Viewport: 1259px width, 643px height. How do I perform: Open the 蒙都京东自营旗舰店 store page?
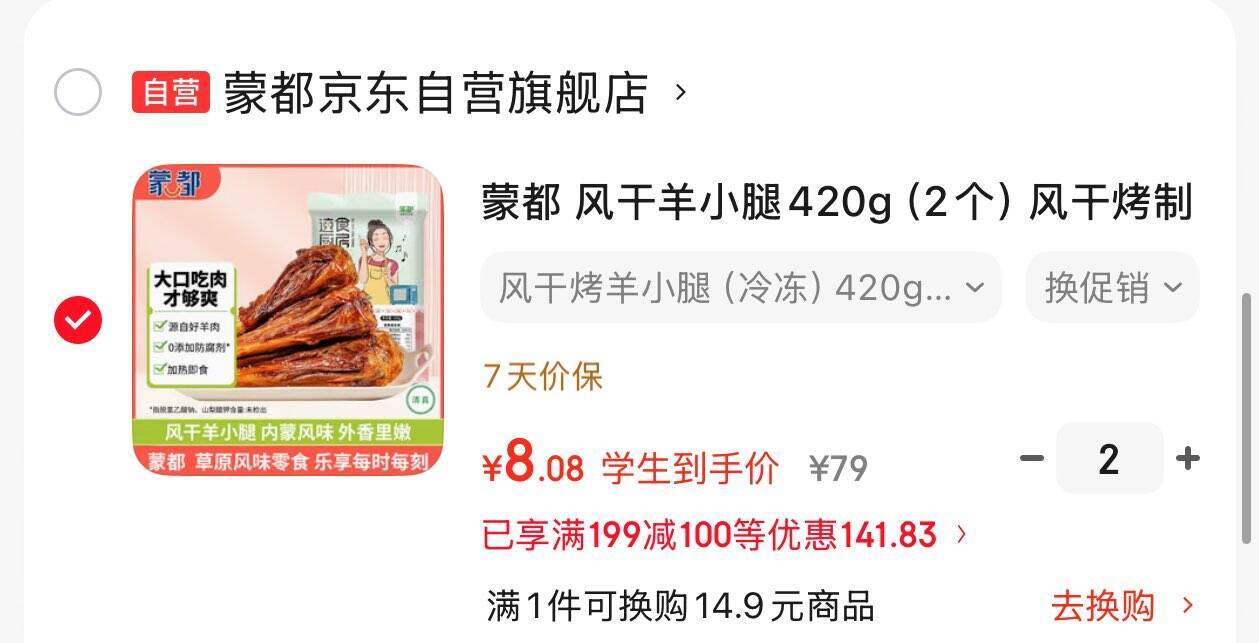coord(435,93)
